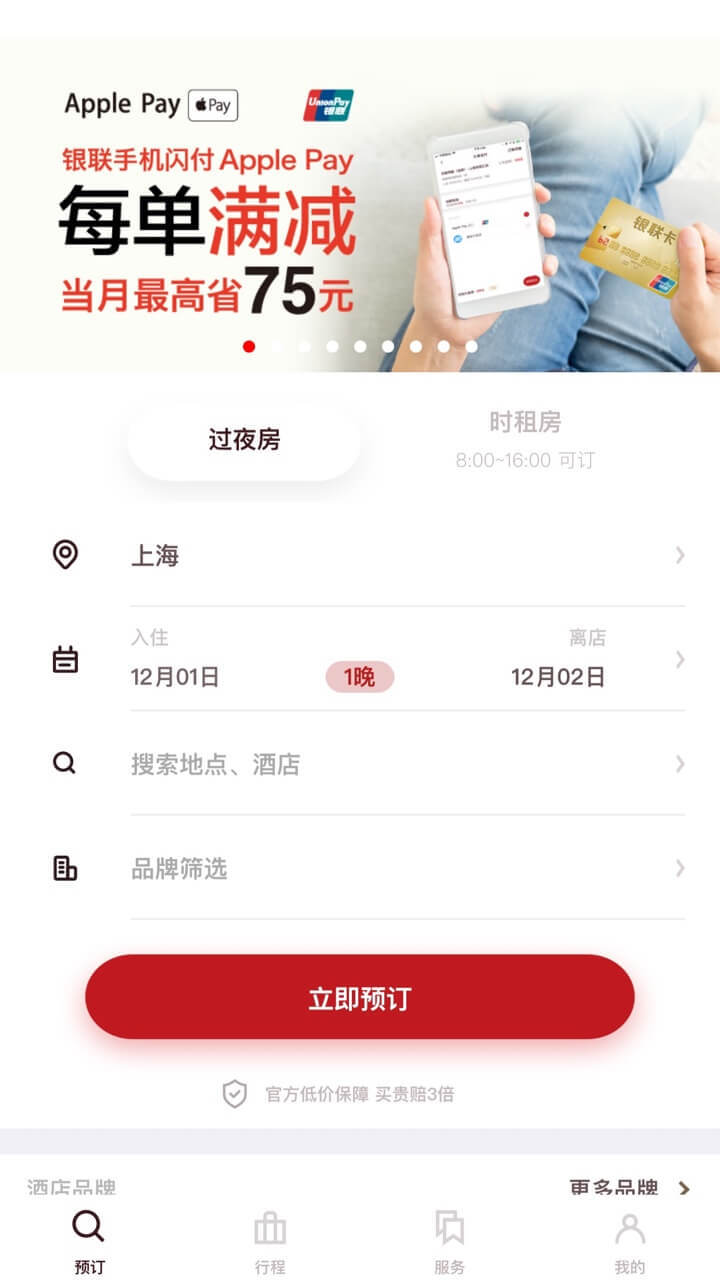The width and height of the screenshot is (720, 1280).
Task: Open the 行程 tab icon in bottom navigation
Action: click(x=270, y=1228)
